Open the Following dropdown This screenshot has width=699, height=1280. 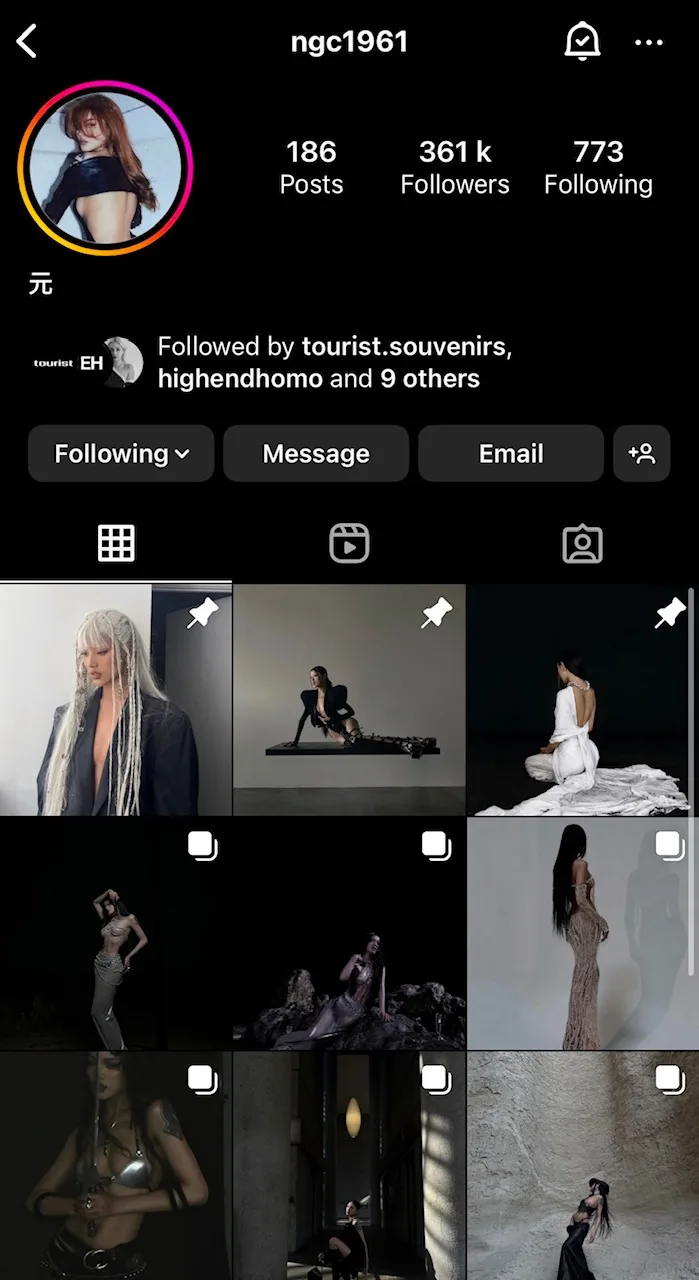pos(121,454)
